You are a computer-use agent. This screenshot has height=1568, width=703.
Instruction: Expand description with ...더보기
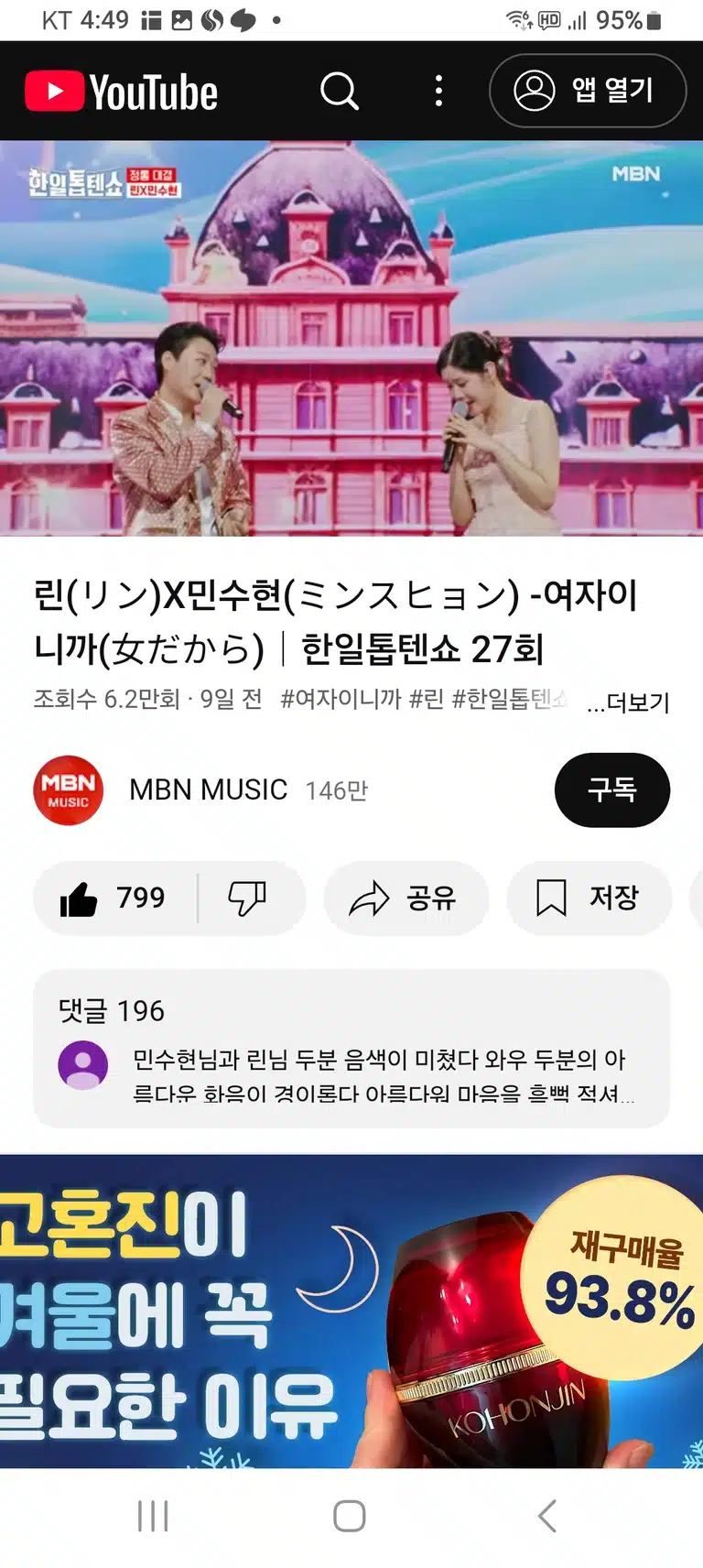click(628, 702)
